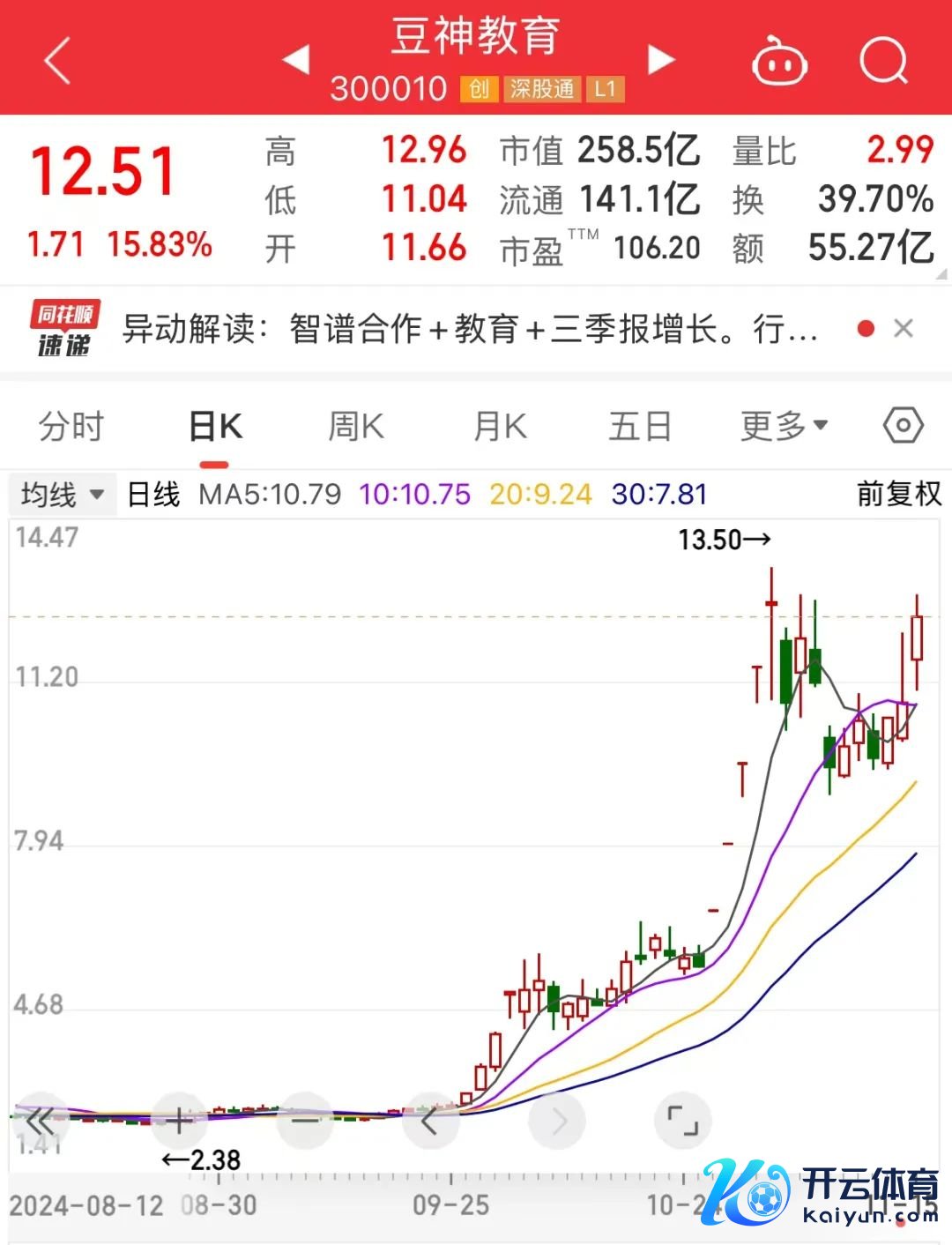Screen dimensions: 952x1245
Task: Switch to the 分时 tab
Action: tap(71, 428)
